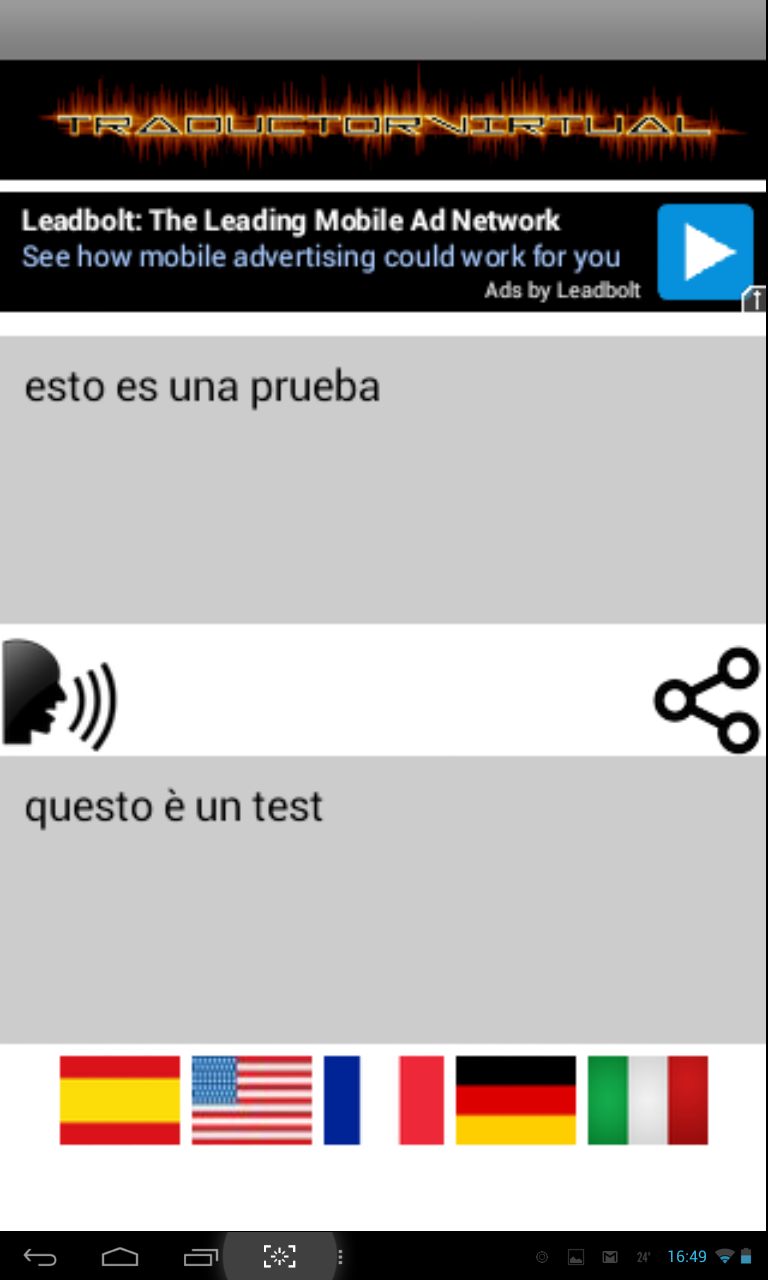Choose the United States flag for English
Viewport: 768px width, 1280px height.
point(252,1100)
